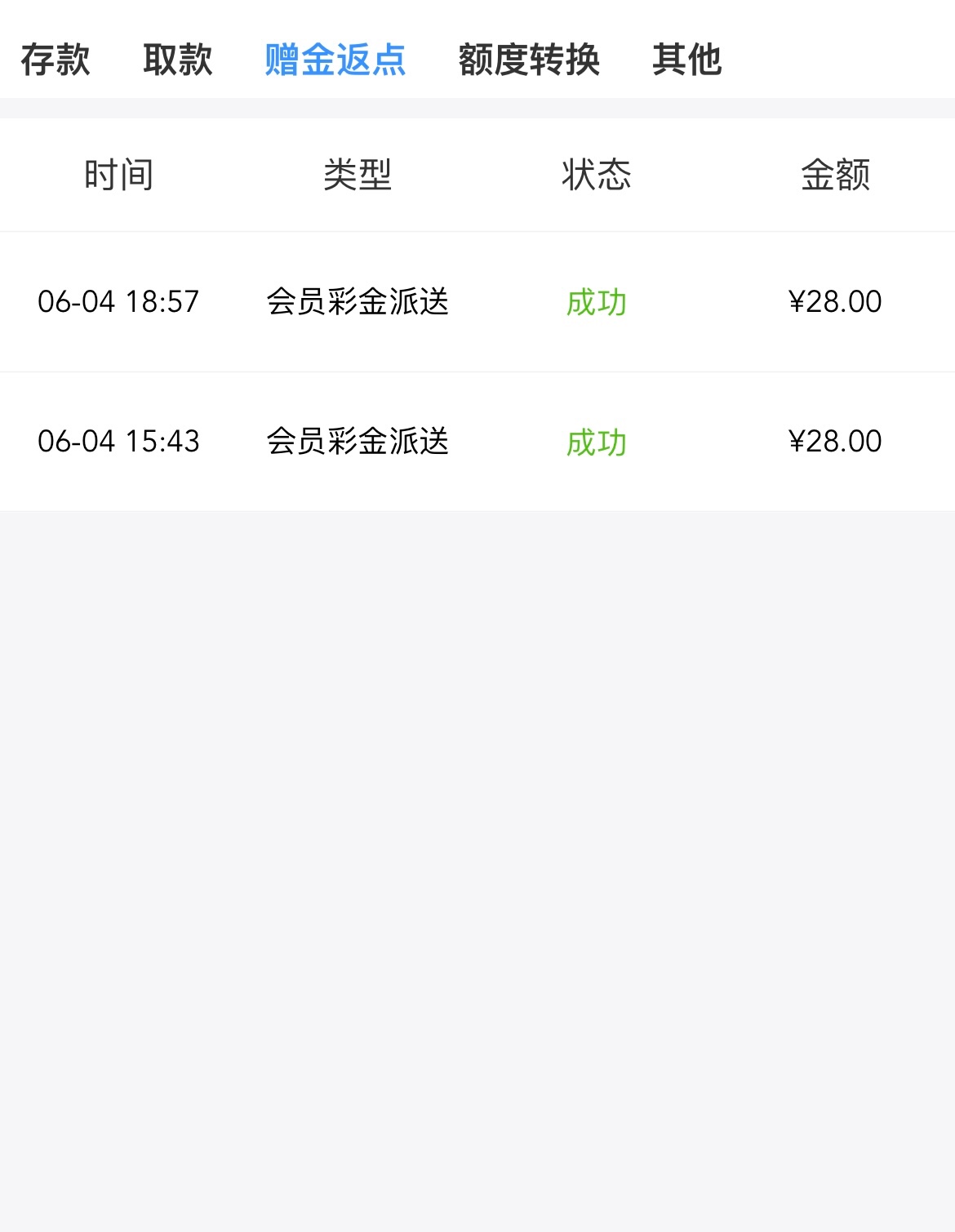Select the 赠金返点 tab

335,60
